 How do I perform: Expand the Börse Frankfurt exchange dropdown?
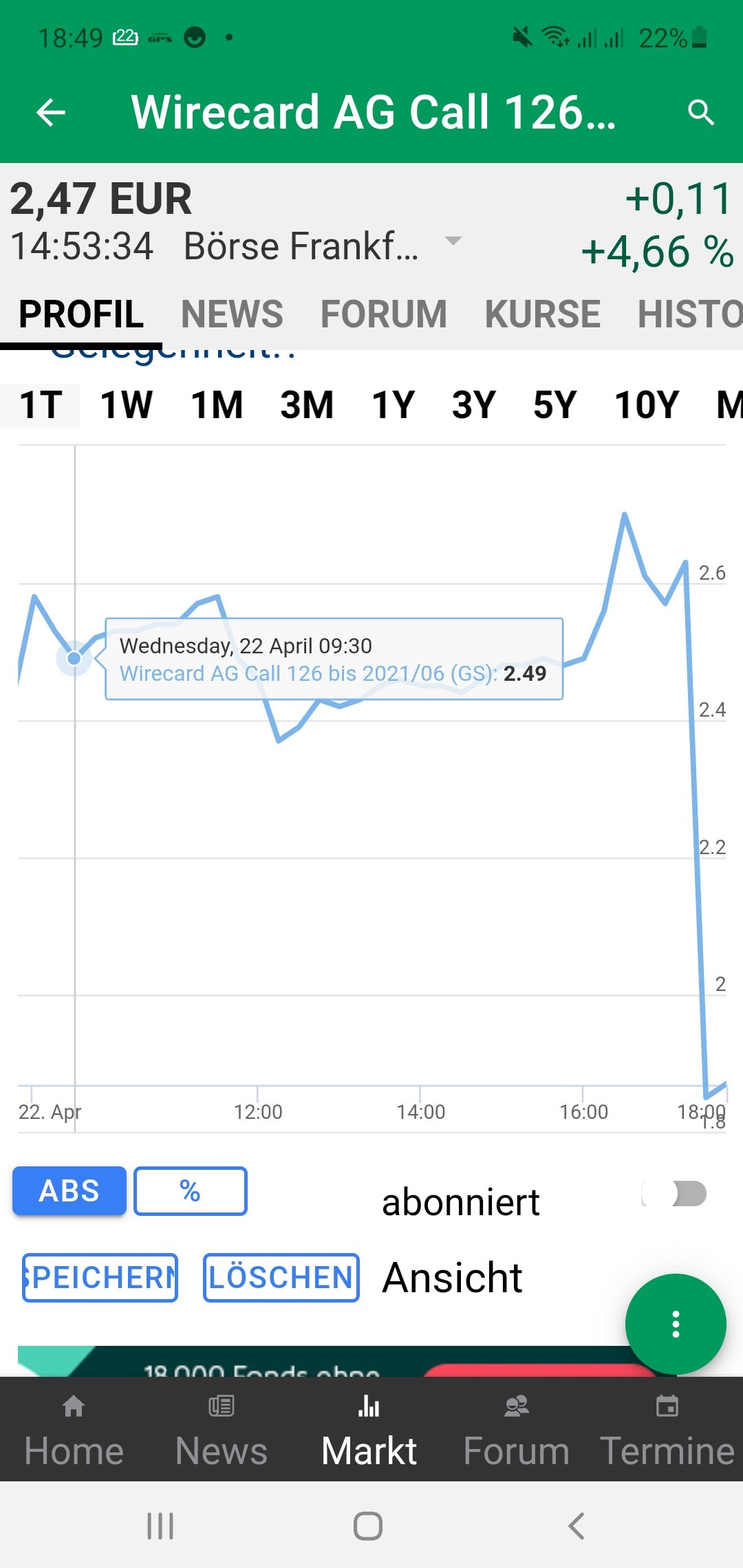point(453,241)
